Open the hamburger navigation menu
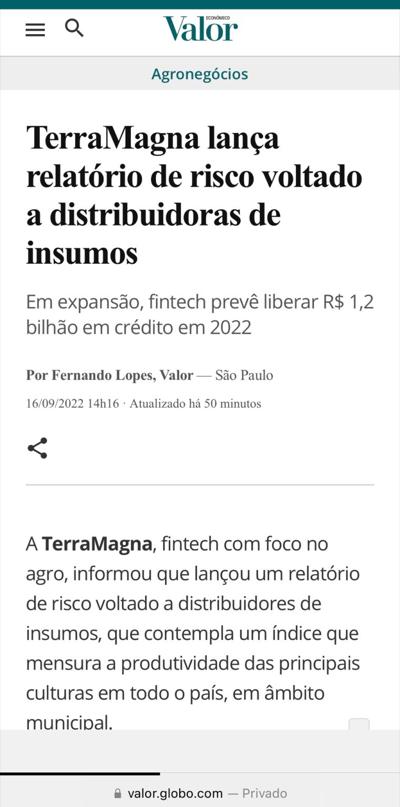Screen dimensions: 400x807 pyautogui.click(x=35, y=30)
